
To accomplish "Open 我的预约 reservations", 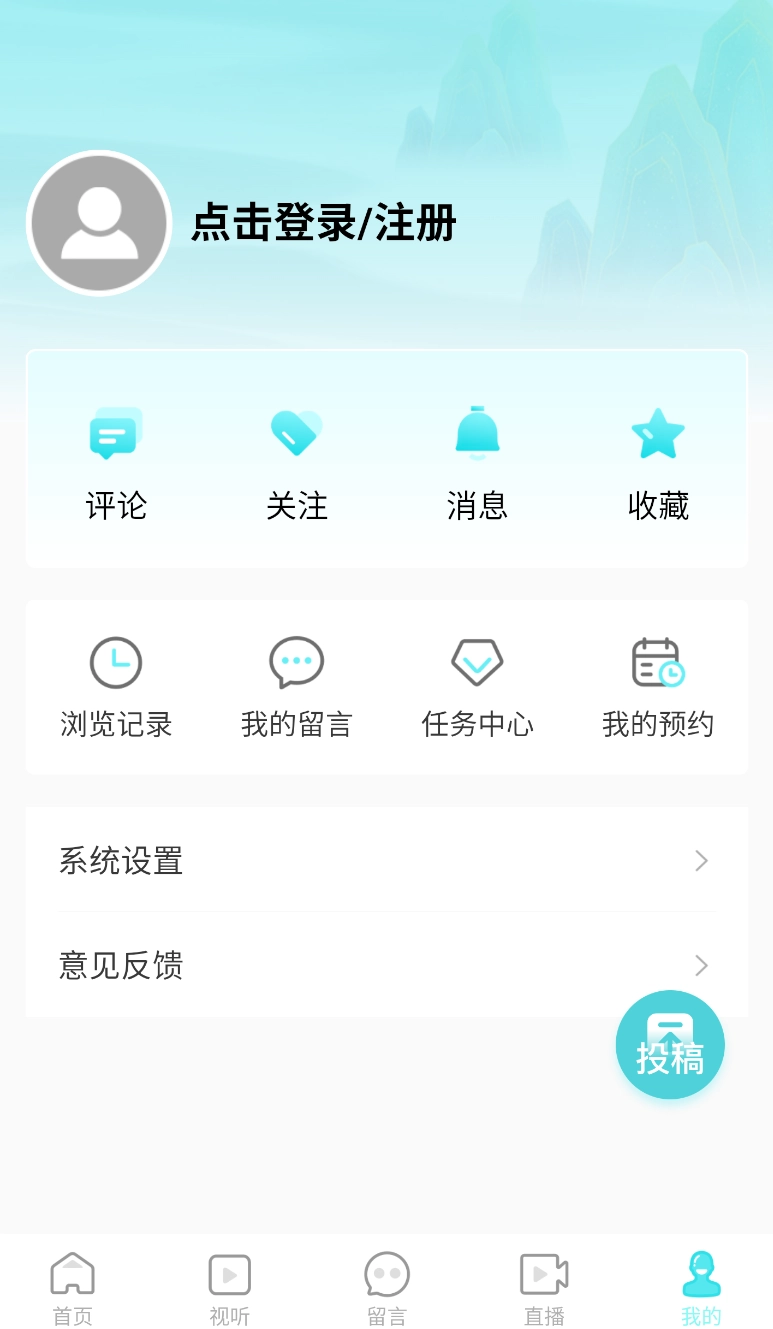I will pyautogui.click(x=658, y=687).
